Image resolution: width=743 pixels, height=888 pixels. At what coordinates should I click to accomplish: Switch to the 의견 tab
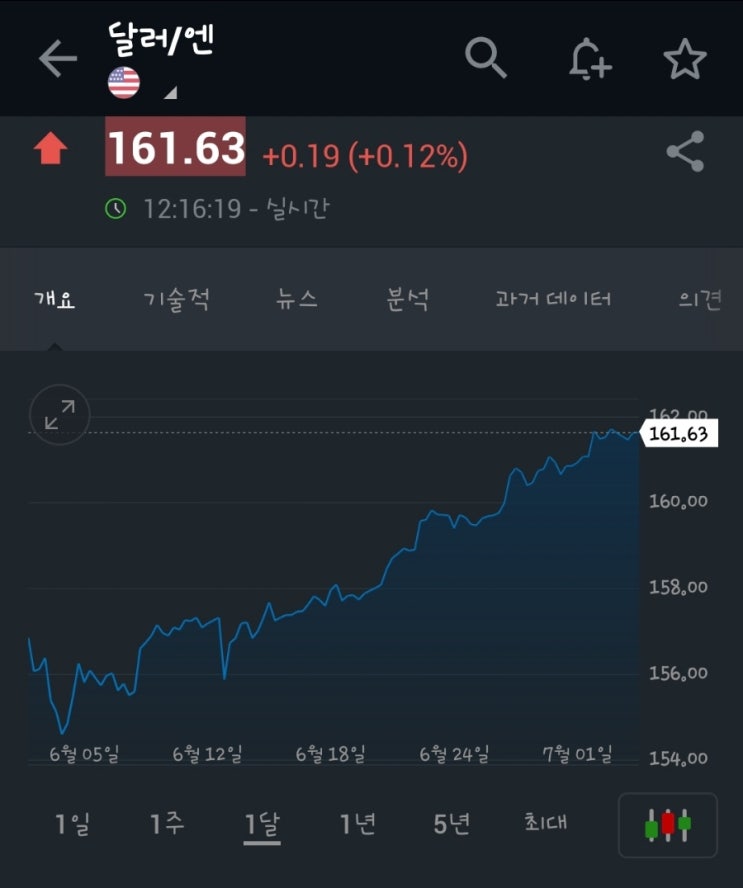(699, 299)
